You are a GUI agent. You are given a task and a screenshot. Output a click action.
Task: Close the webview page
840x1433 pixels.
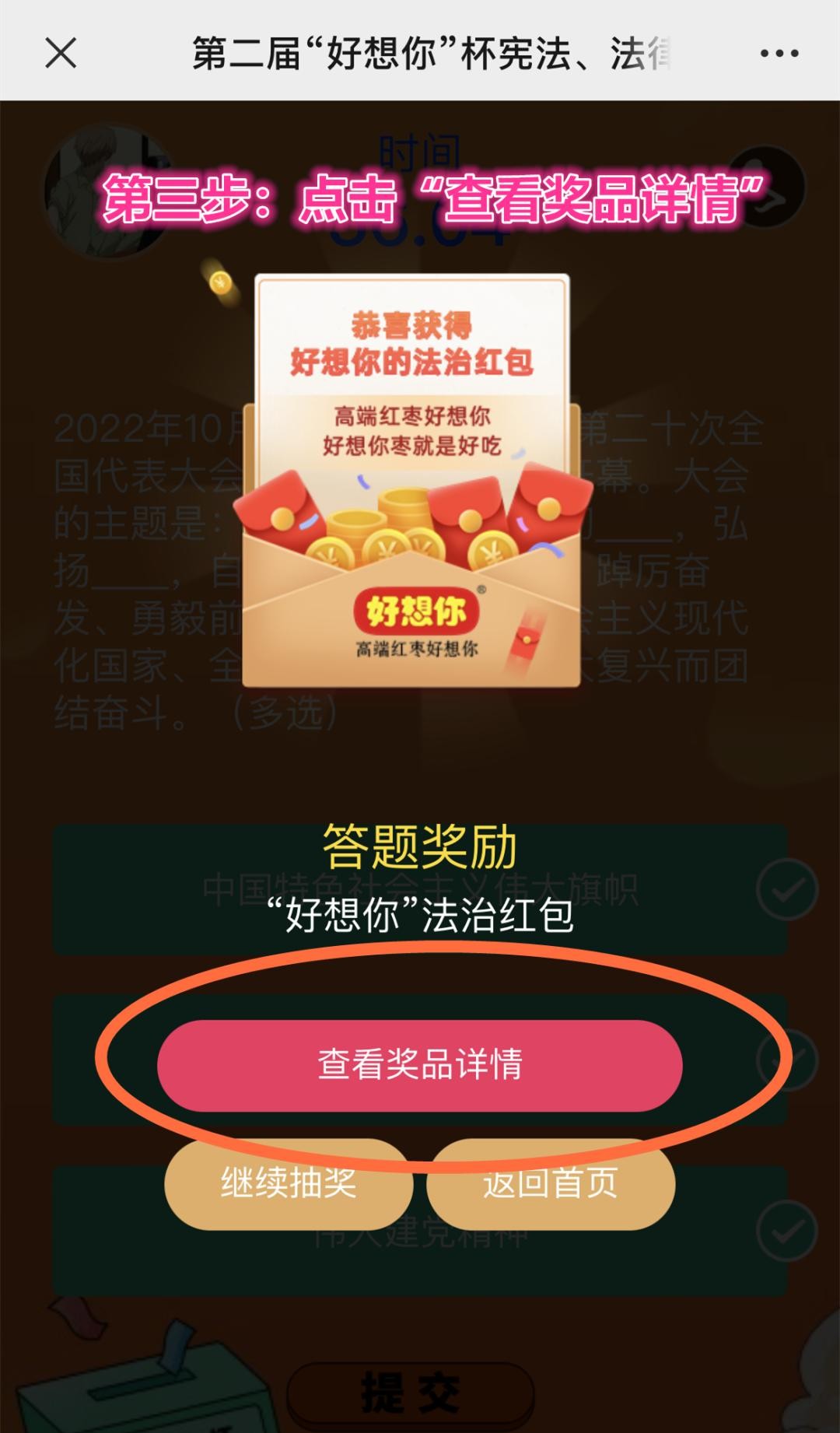[x=61, y=54]
